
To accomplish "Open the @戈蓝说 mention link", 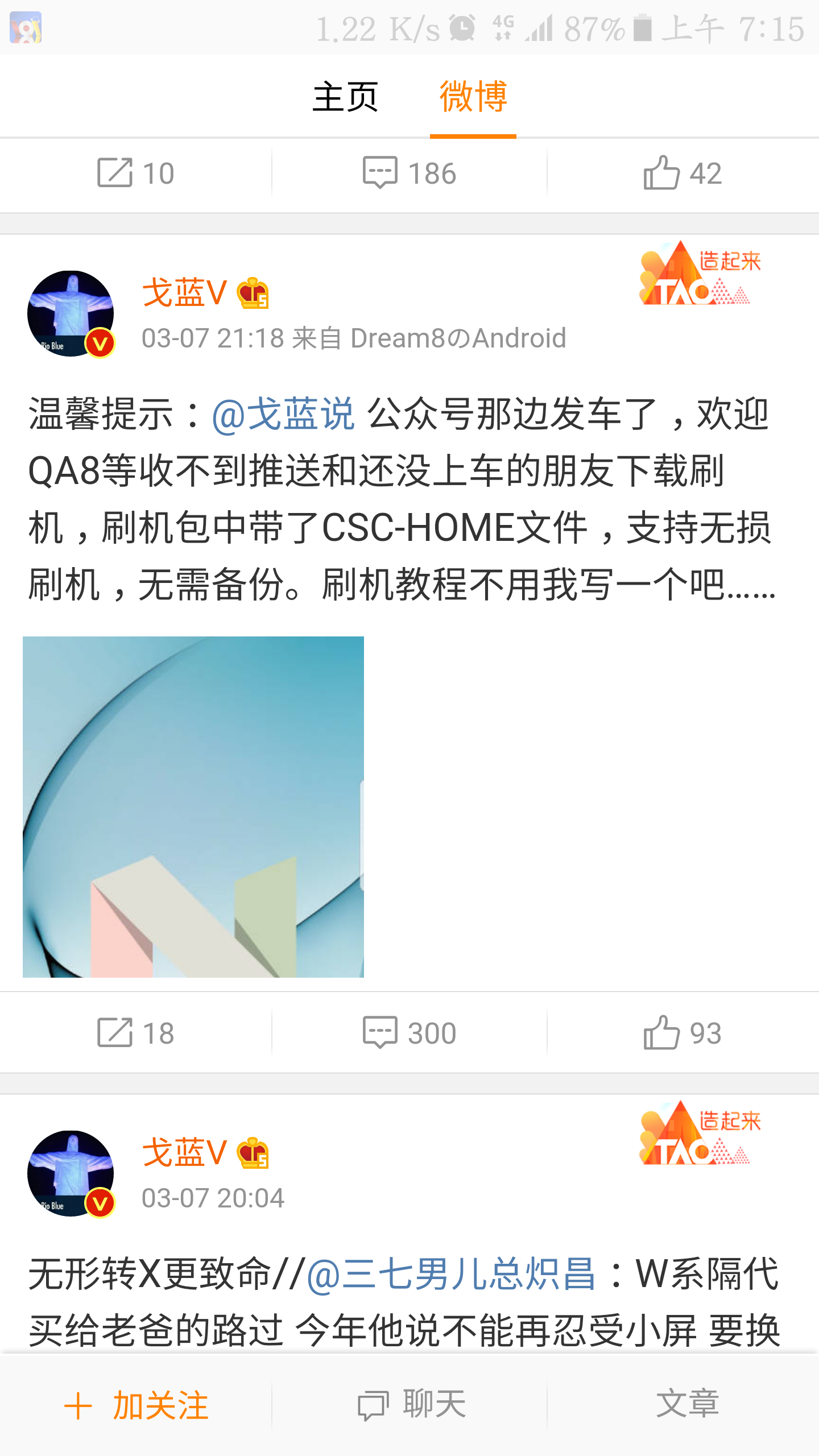I will coord(283,414).
